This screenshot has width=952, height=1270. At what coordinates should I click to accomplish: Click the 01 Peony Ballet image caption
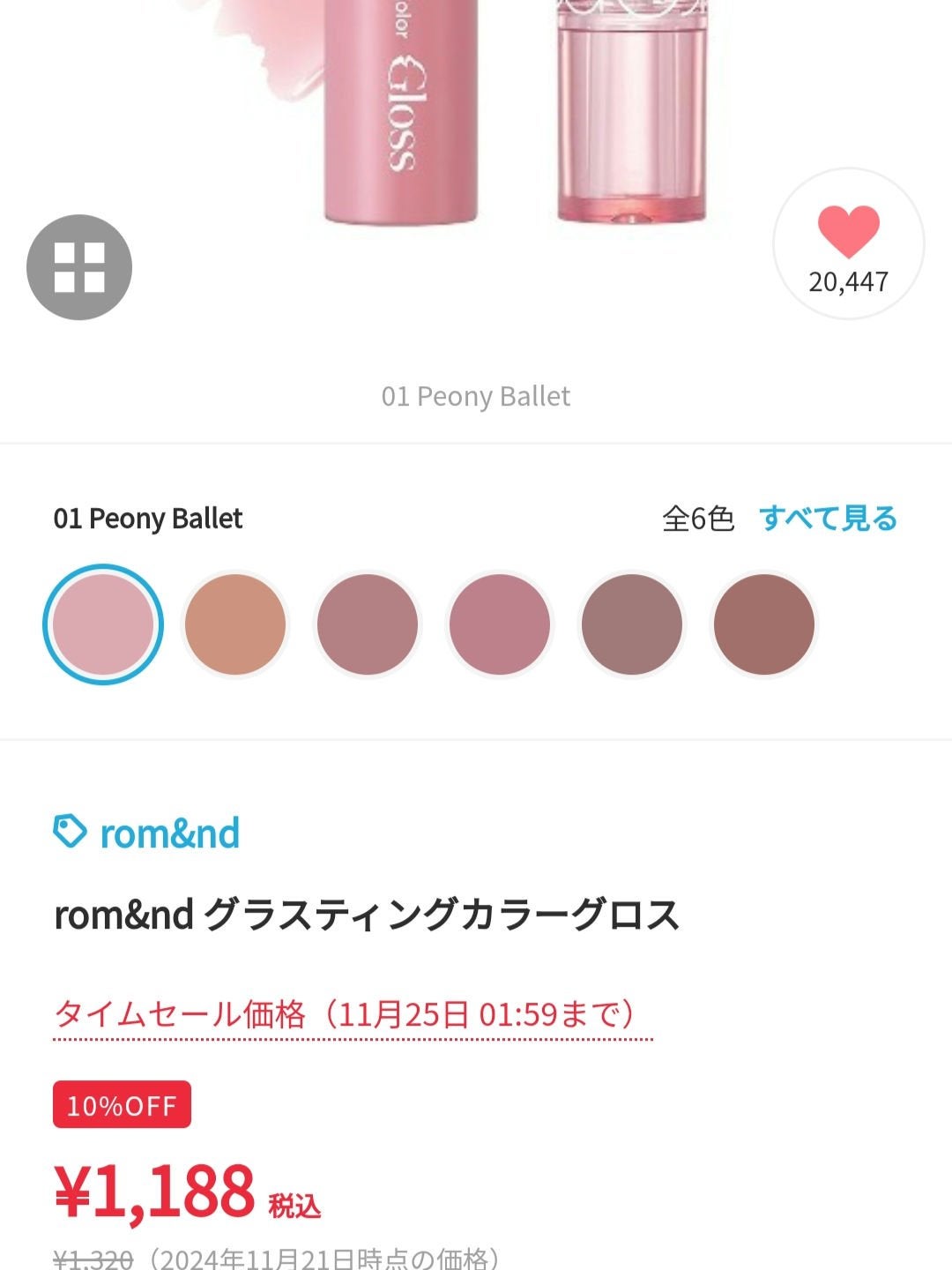point(476,396)
